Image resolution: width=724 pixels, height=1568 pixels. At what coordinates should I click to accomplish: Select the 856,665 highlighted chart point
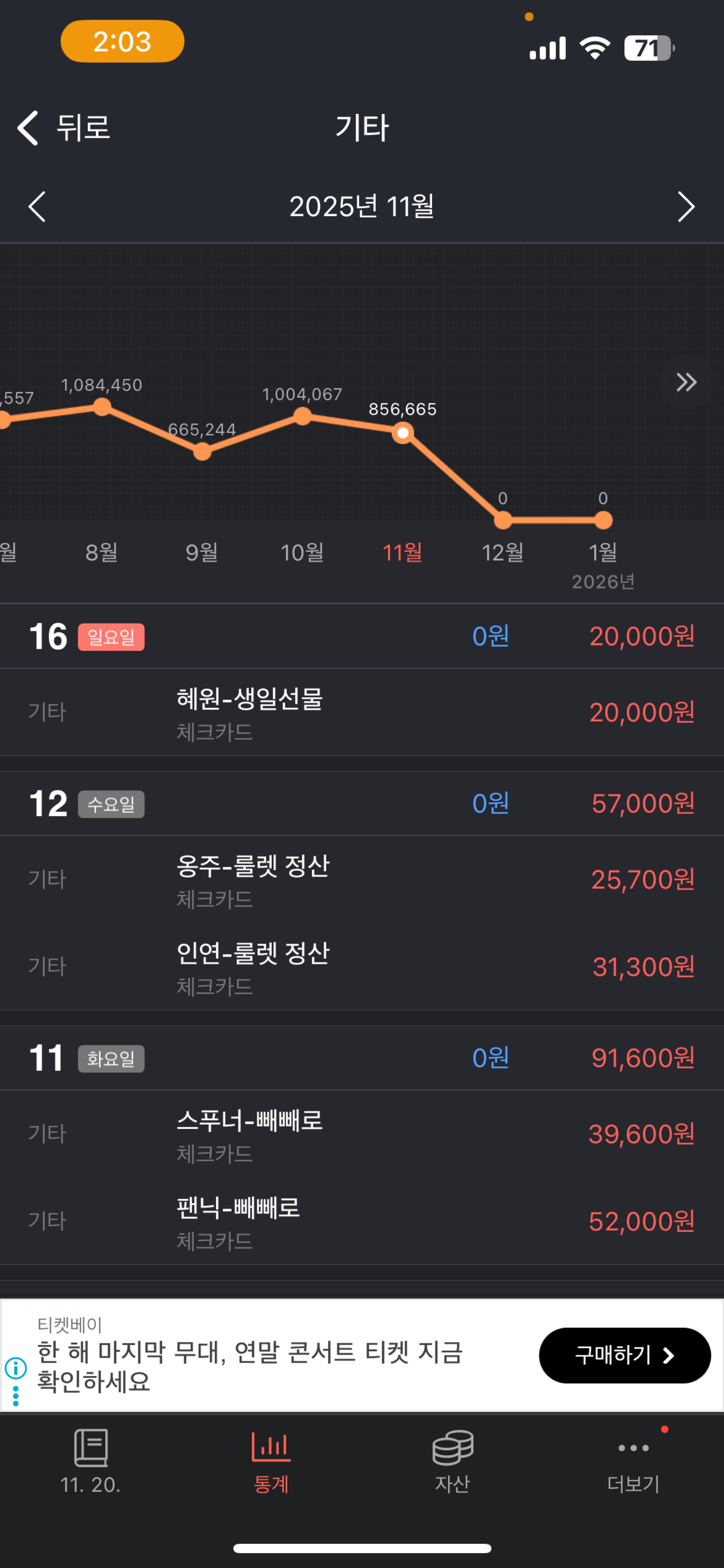click(x=402, y=433)
